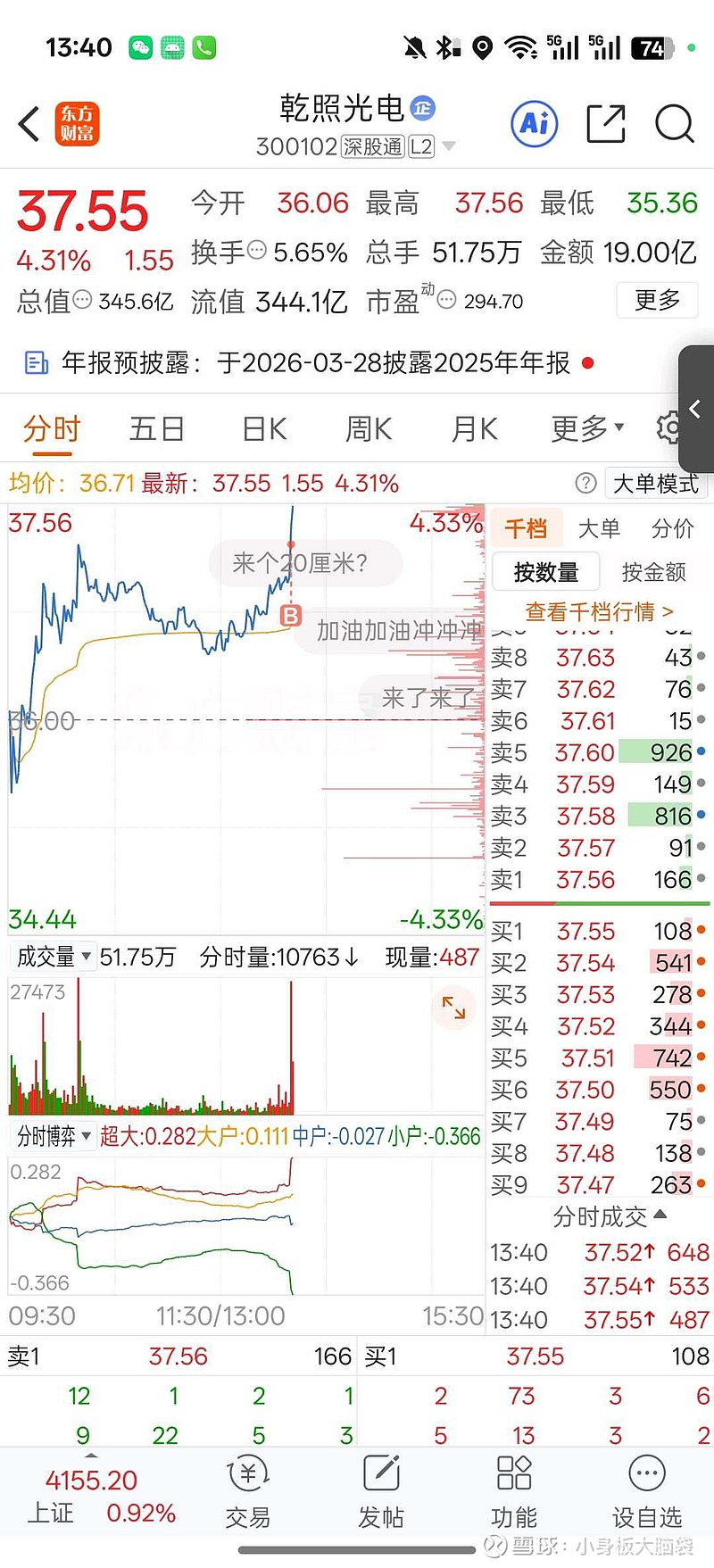Go back using the top-left arrow
The image size is (714, 1568).
point(29,124)
